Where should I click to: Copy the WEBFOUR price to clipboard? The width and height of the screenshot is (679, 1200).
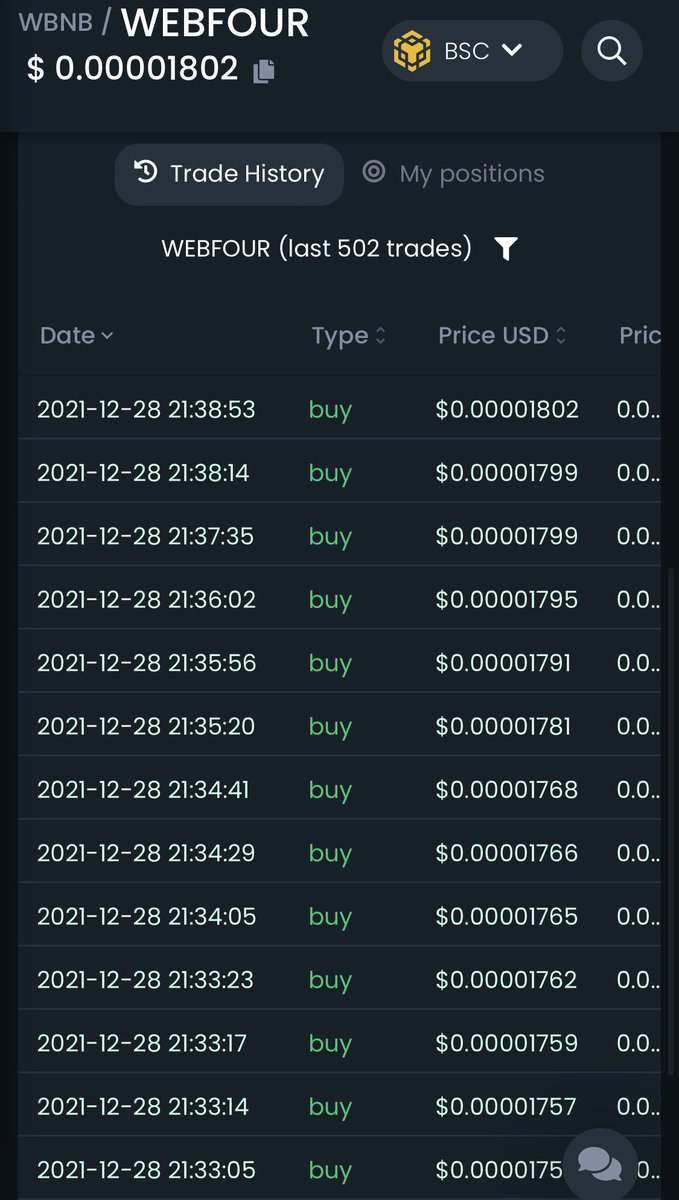click(264, 70)
